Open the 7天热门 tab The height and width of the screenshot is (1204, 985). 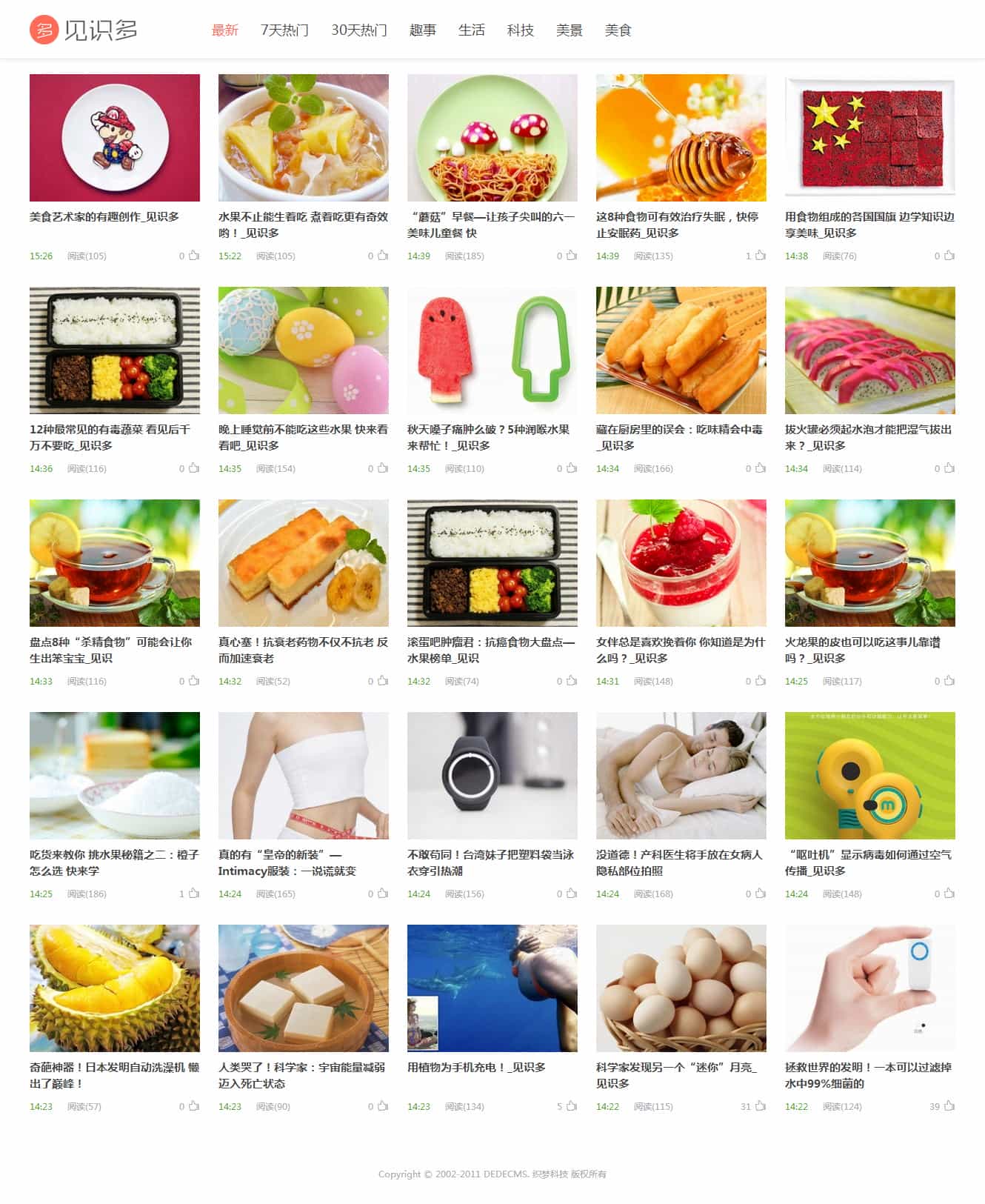[x=284, y=30]
